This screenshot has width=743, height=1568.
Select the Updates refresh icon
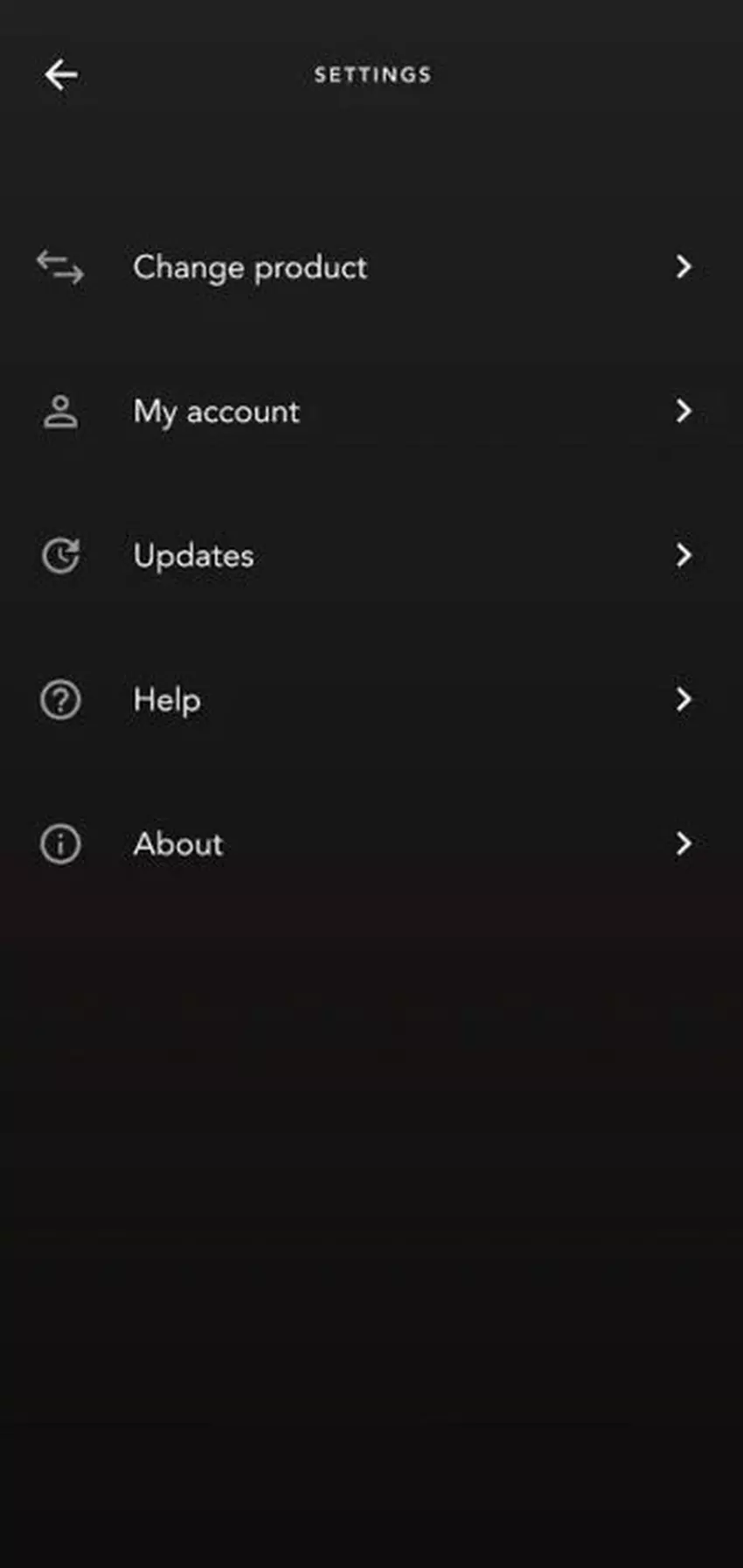60,555
